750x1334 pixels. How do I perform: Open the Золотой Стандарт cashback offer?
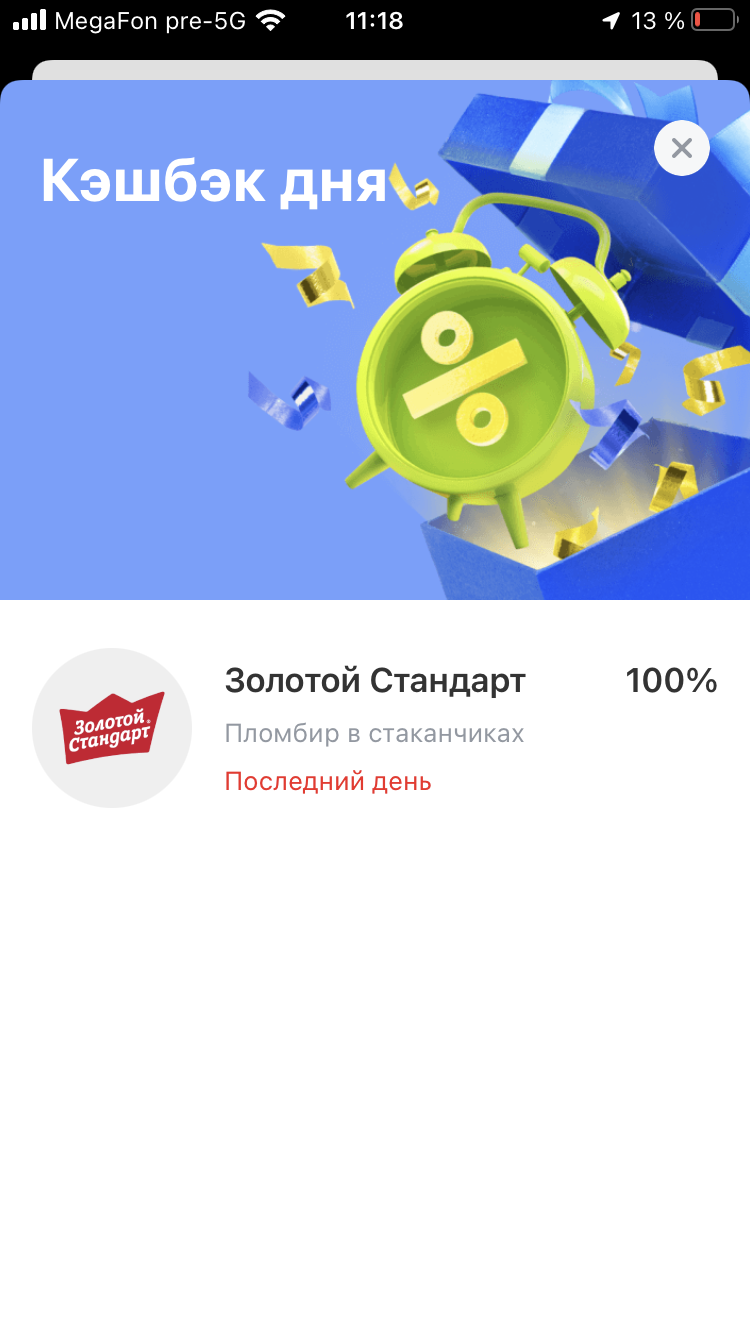[375, 728]
